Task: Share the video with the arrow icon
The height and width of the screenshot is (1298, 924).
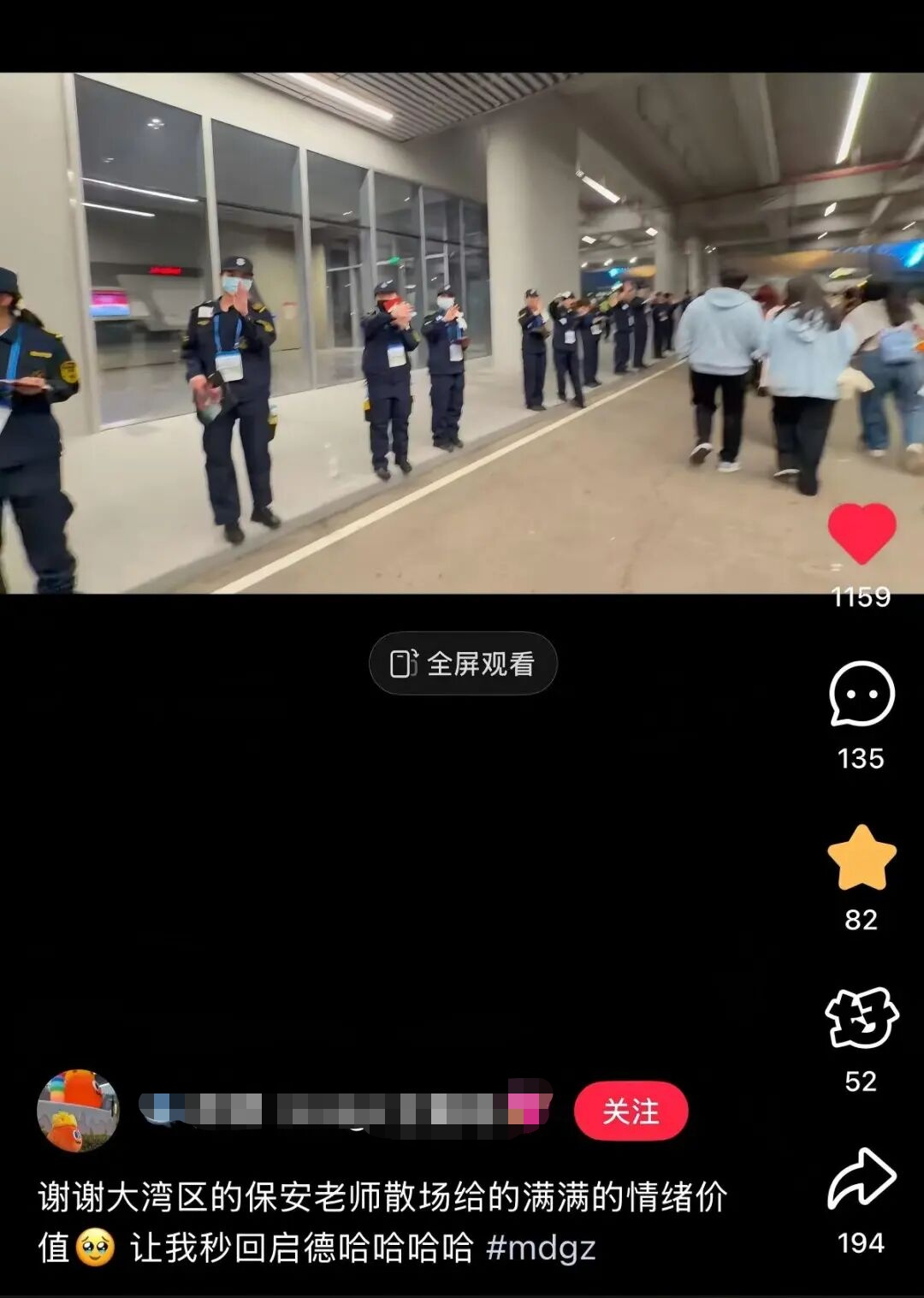Action: 862,1179
